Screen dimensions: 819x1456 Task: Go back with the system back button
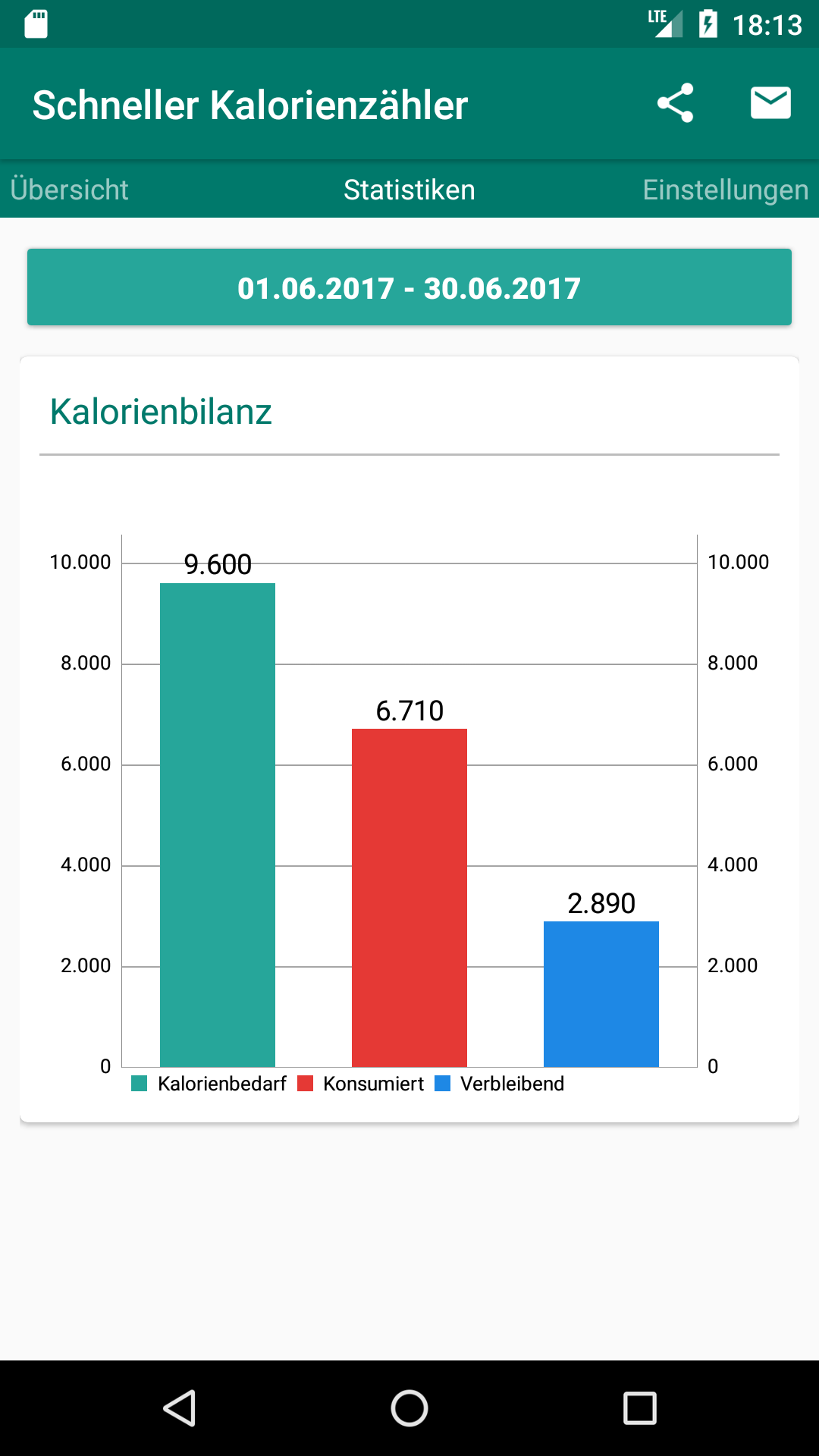coord(180,1408)
